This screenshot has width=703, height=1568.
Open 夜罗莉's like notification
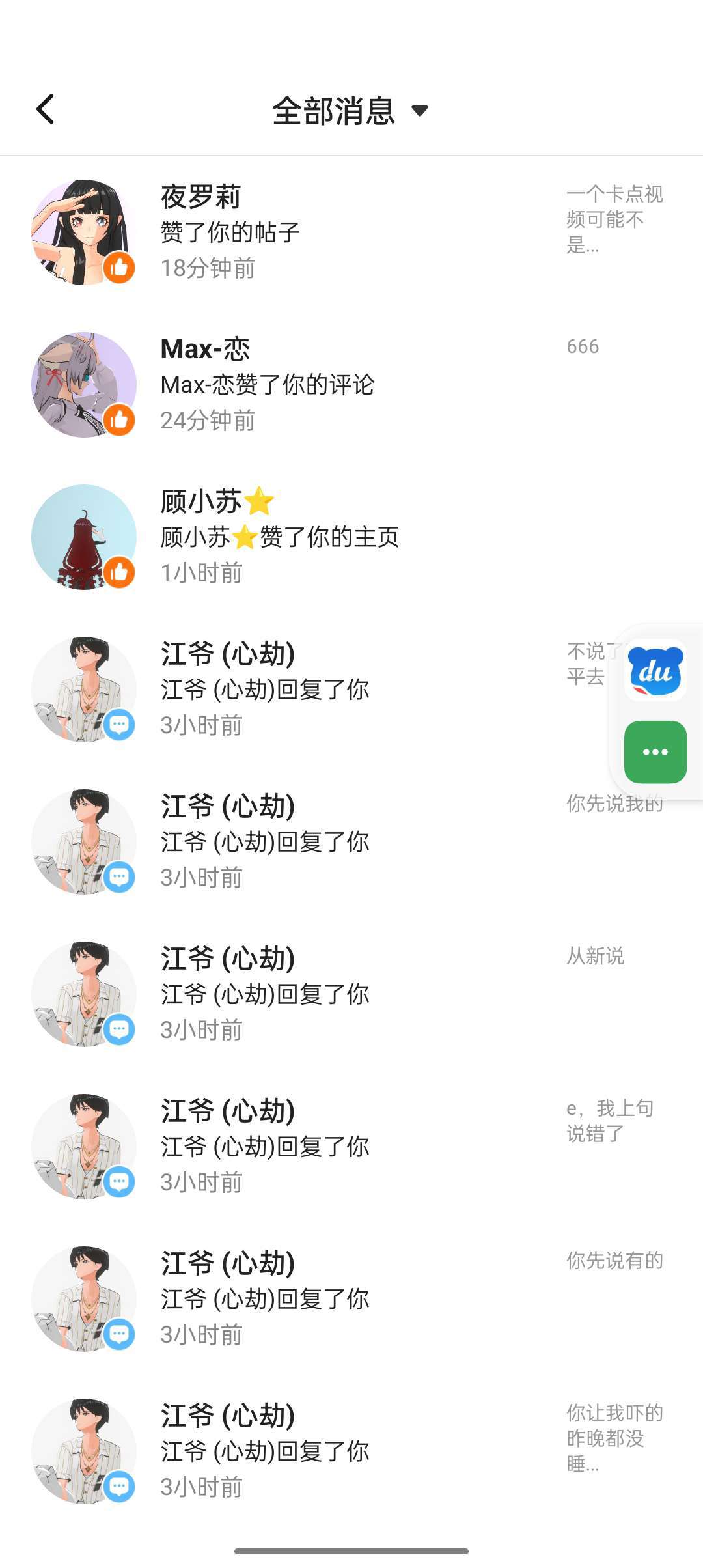351,232
